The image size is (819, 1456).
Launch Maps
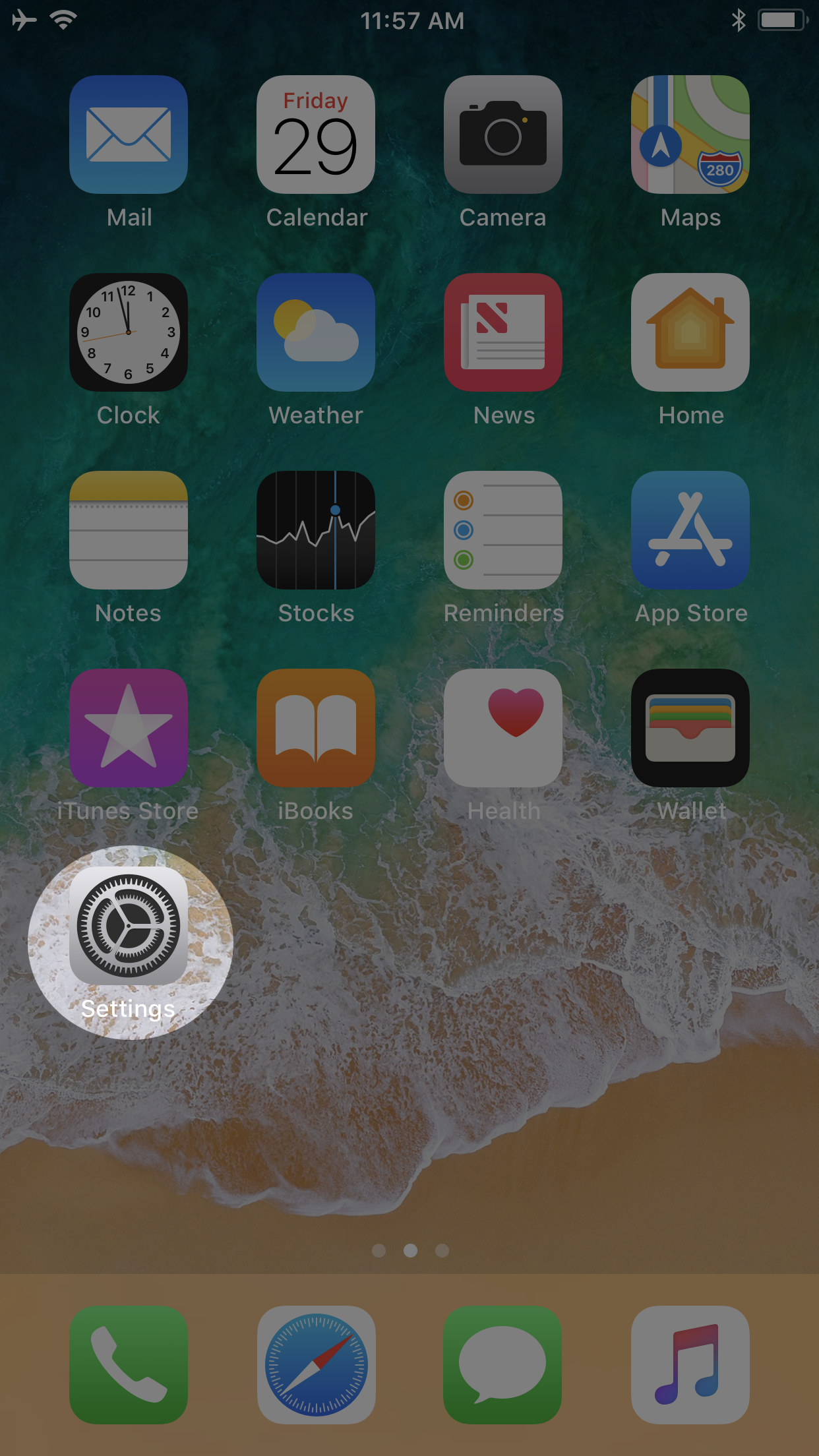(690, 135)
